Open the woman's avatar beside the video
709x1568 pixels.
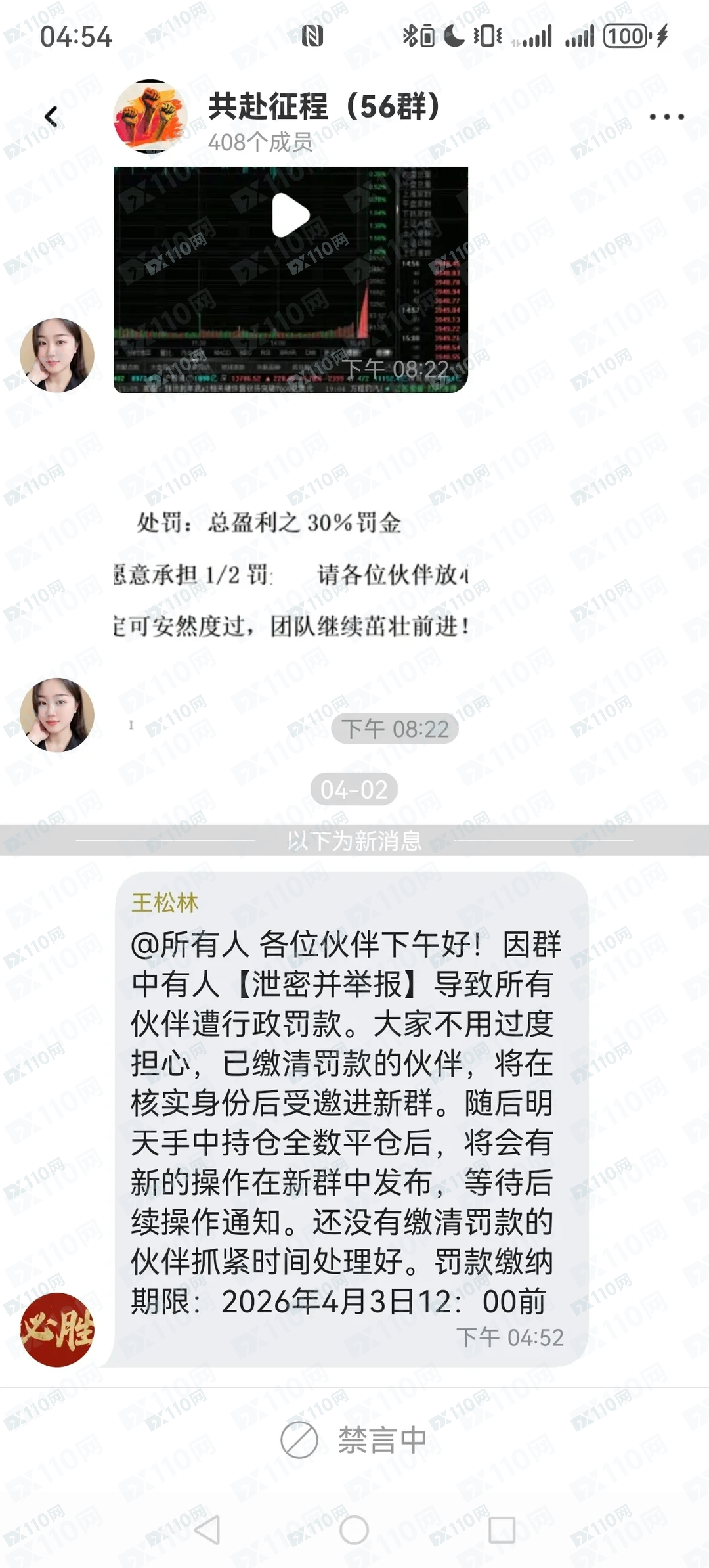pyautogui.click(x=57, y=355)
